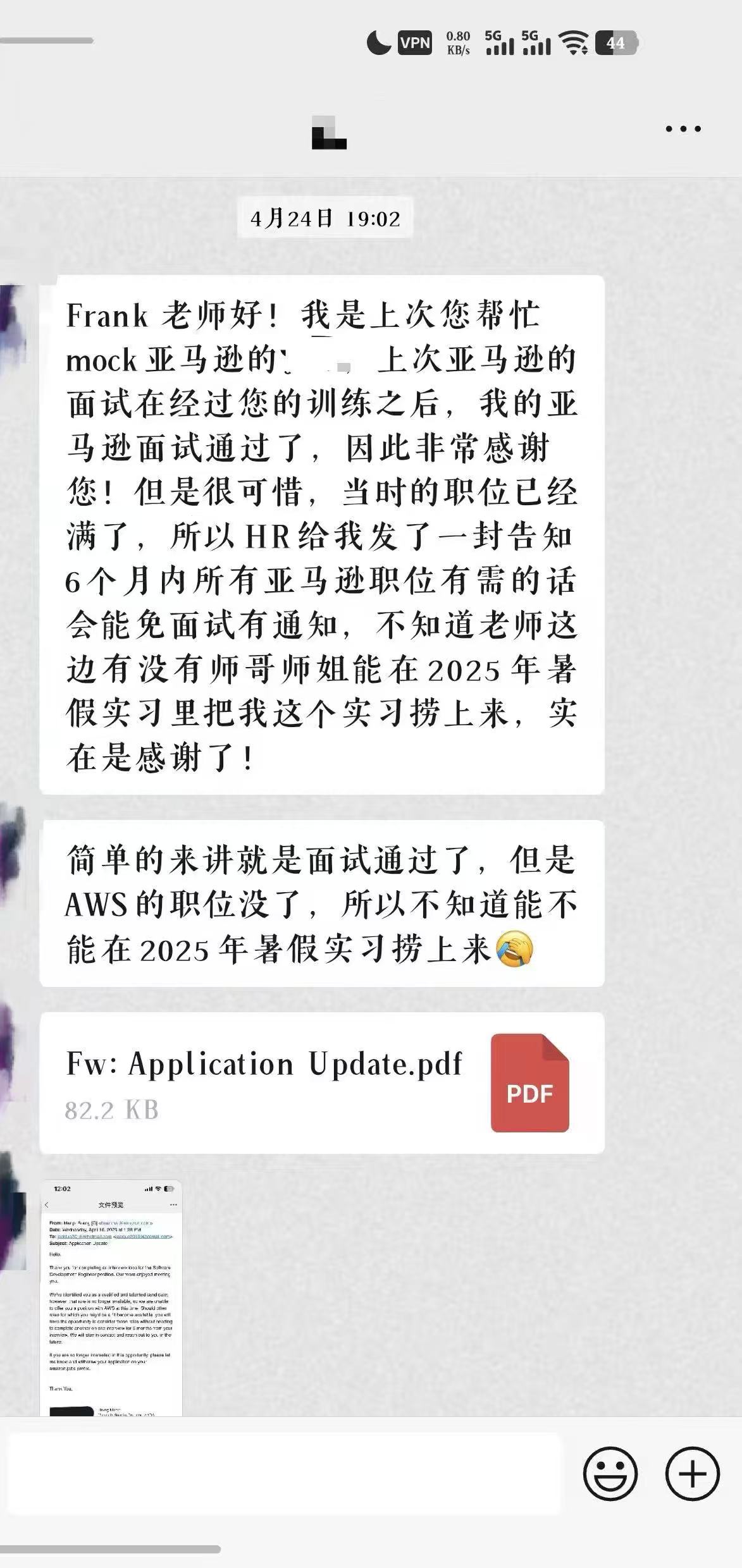This screenshot has width=742, height=1568.
Task: Open the three-dot chat menu
Action: click(683, 129)
